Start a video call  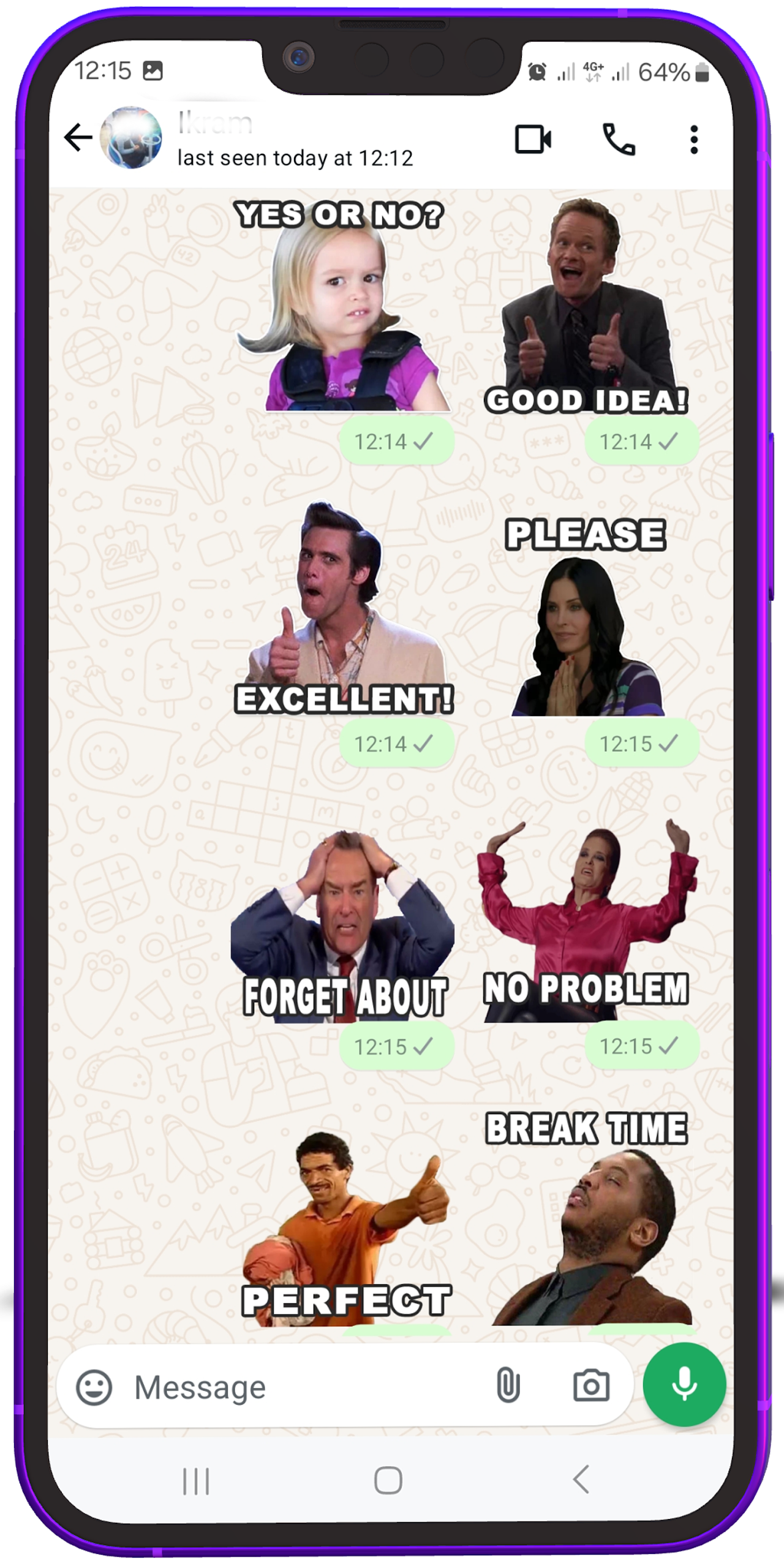533,139
